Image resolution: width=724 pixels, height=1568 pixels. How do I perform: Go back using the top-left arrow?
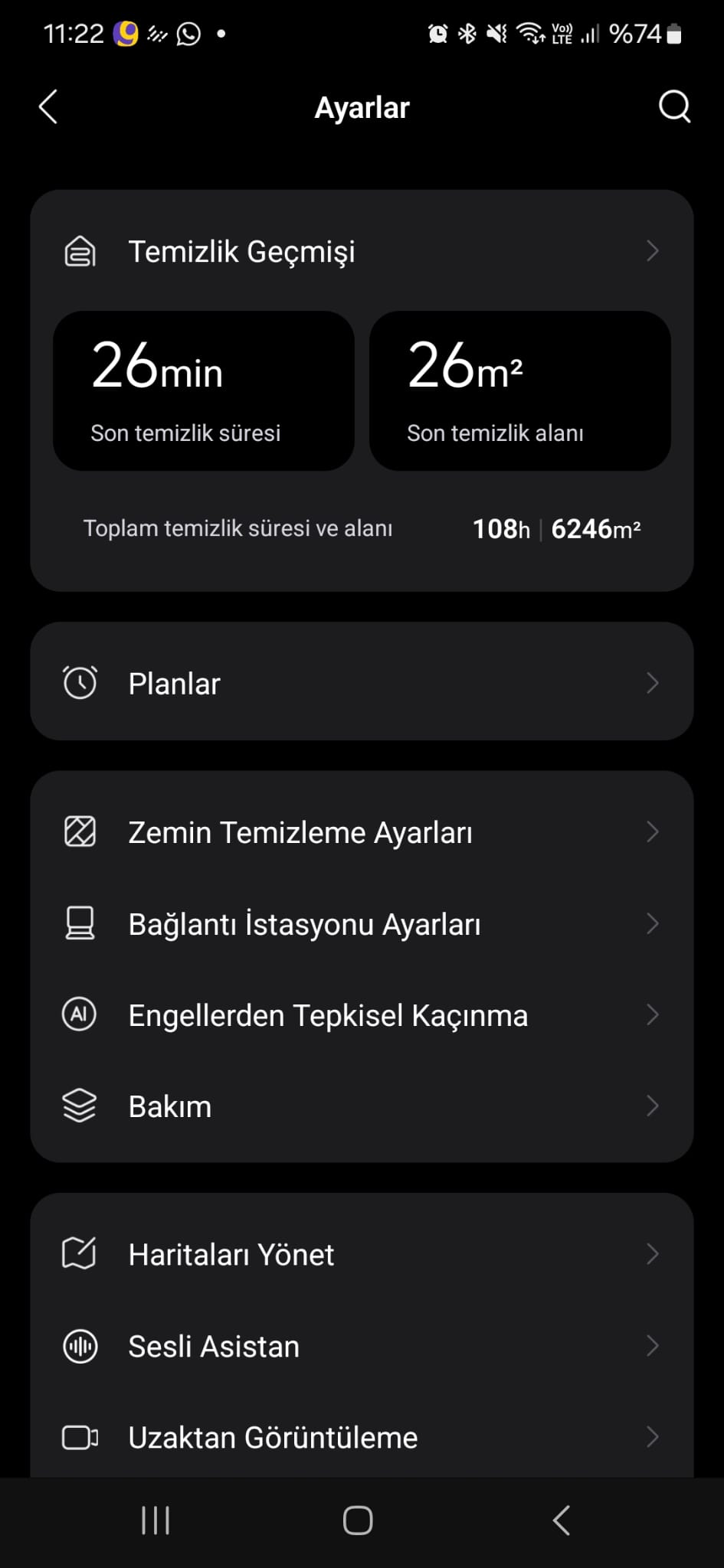coord(48,107)
